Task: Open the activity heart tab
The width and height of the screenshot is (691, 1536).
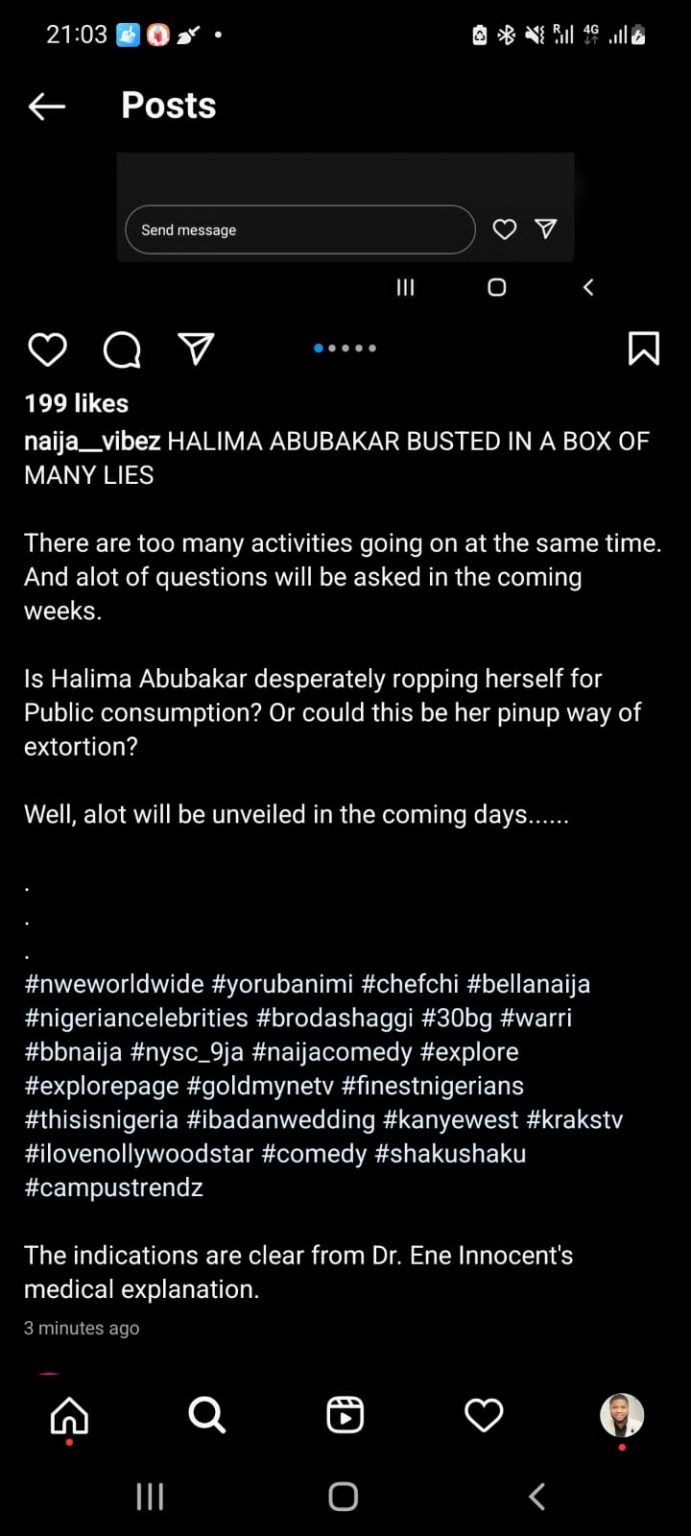Action: (x=483, y=1416)
